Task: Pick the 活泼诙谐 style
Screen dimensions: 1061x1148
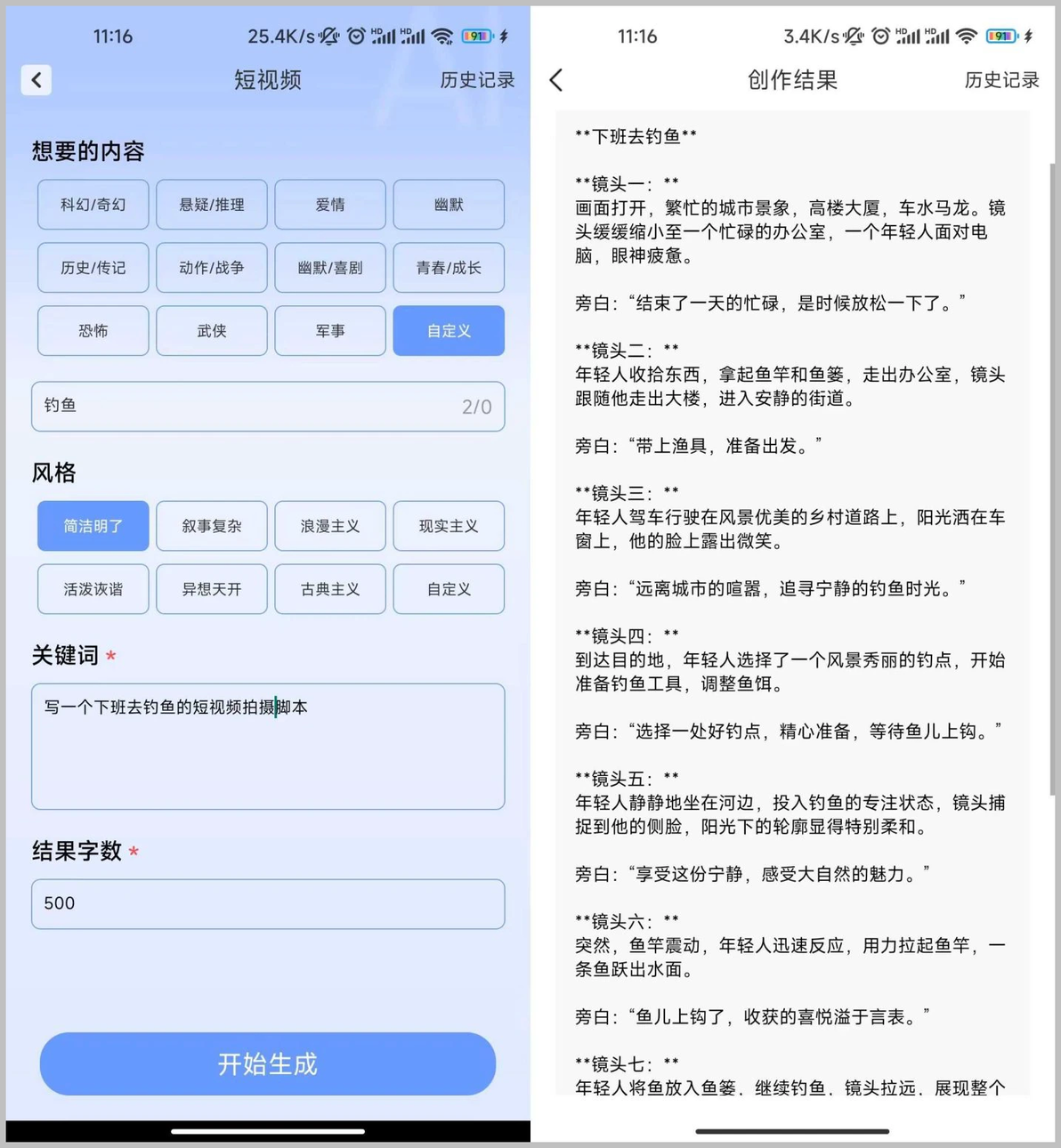Action: (x=93, y=589)
